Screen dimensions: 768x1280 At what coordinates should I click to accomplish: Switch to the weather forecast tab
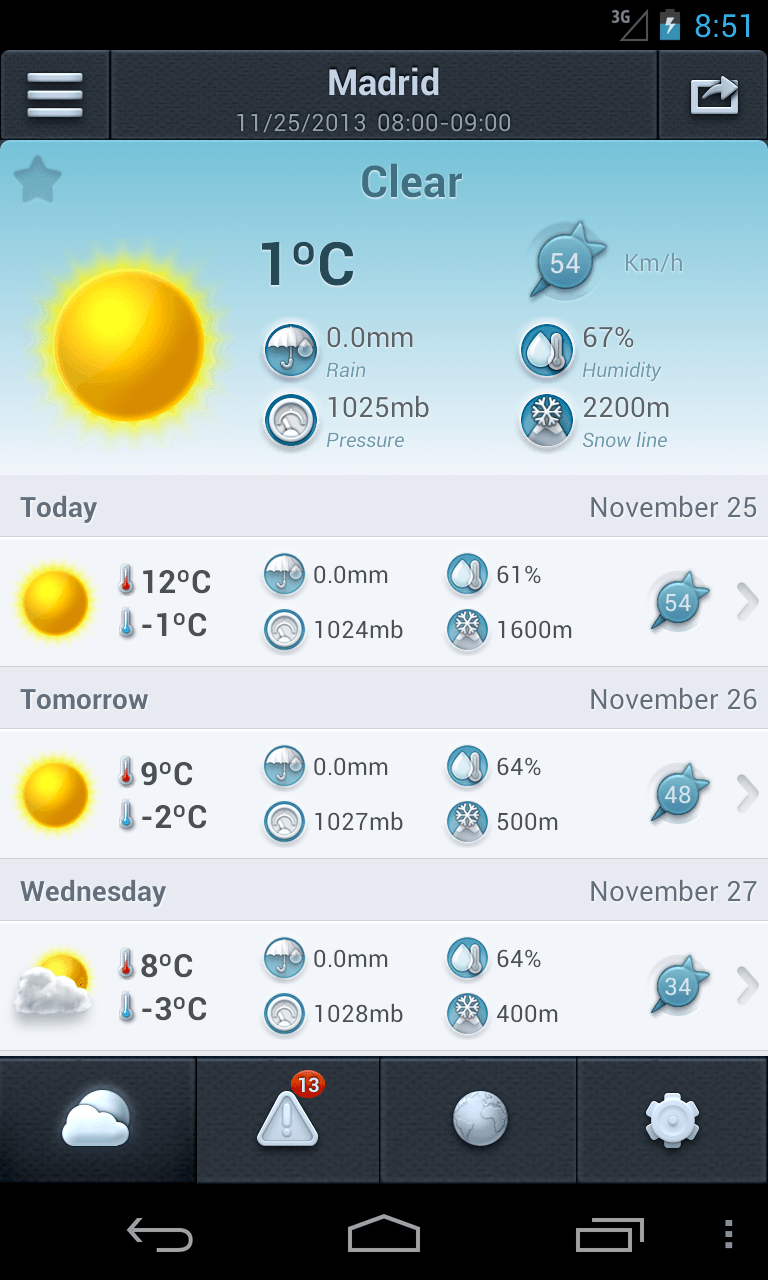coord(97,1120)
